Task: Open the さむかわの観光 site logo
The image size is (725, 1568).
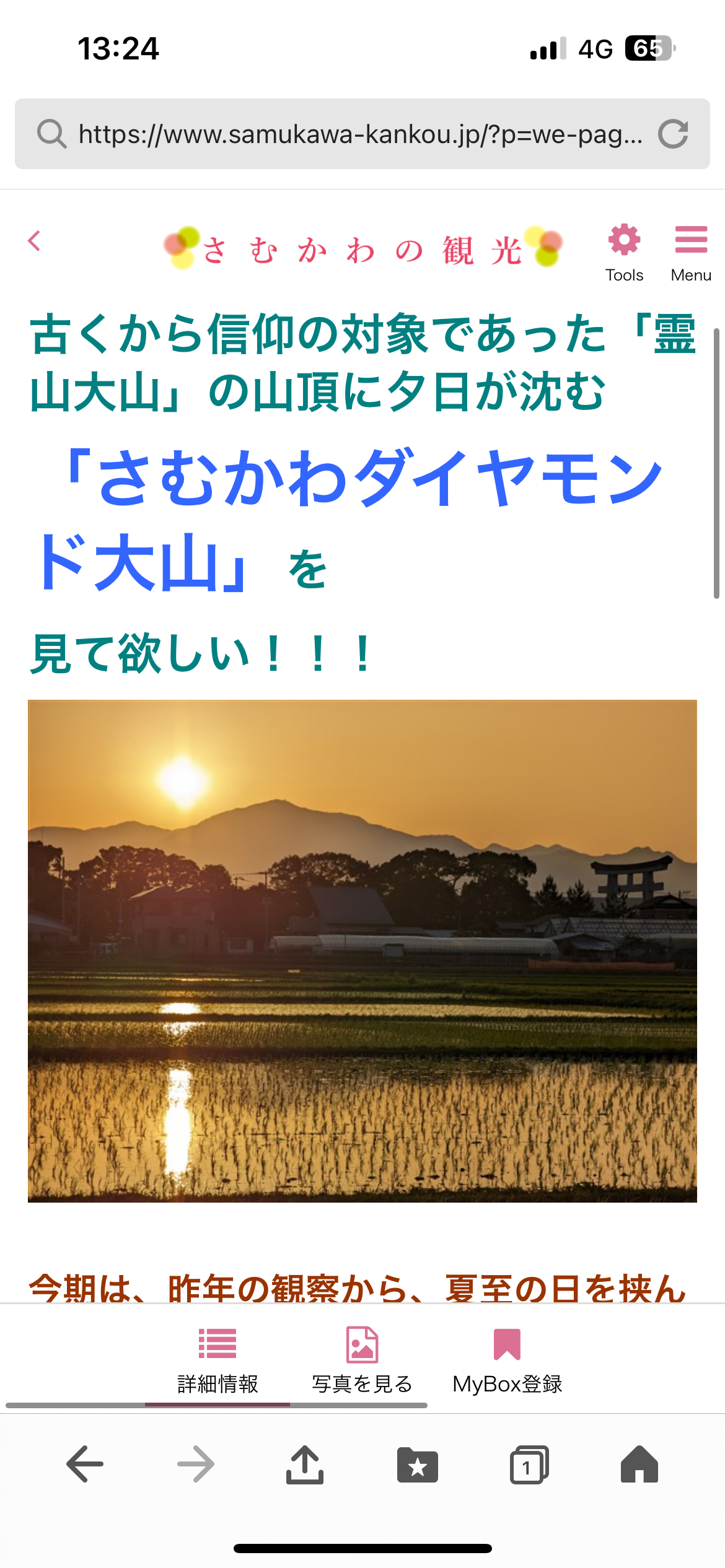Action: click(362, 248)
